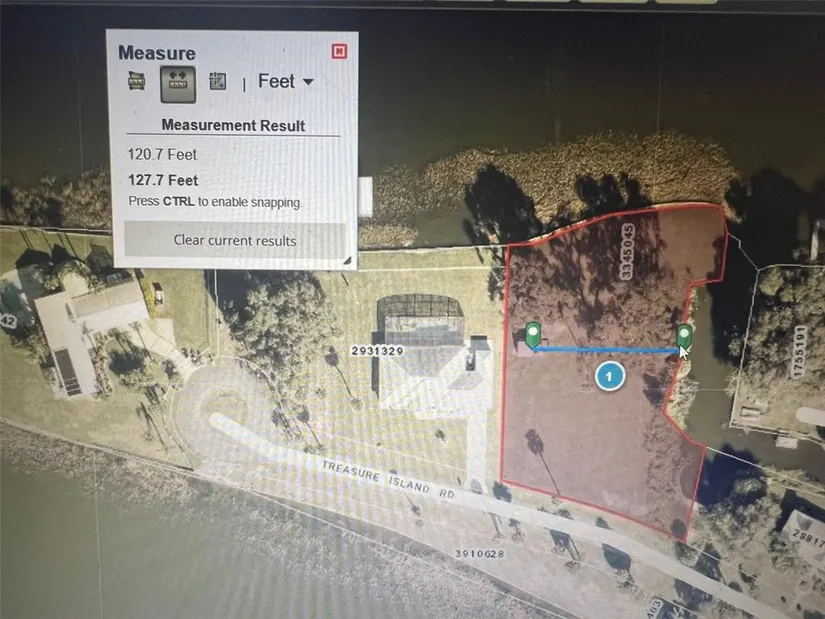Select the location coordinates tool

[x=217, y=82]
